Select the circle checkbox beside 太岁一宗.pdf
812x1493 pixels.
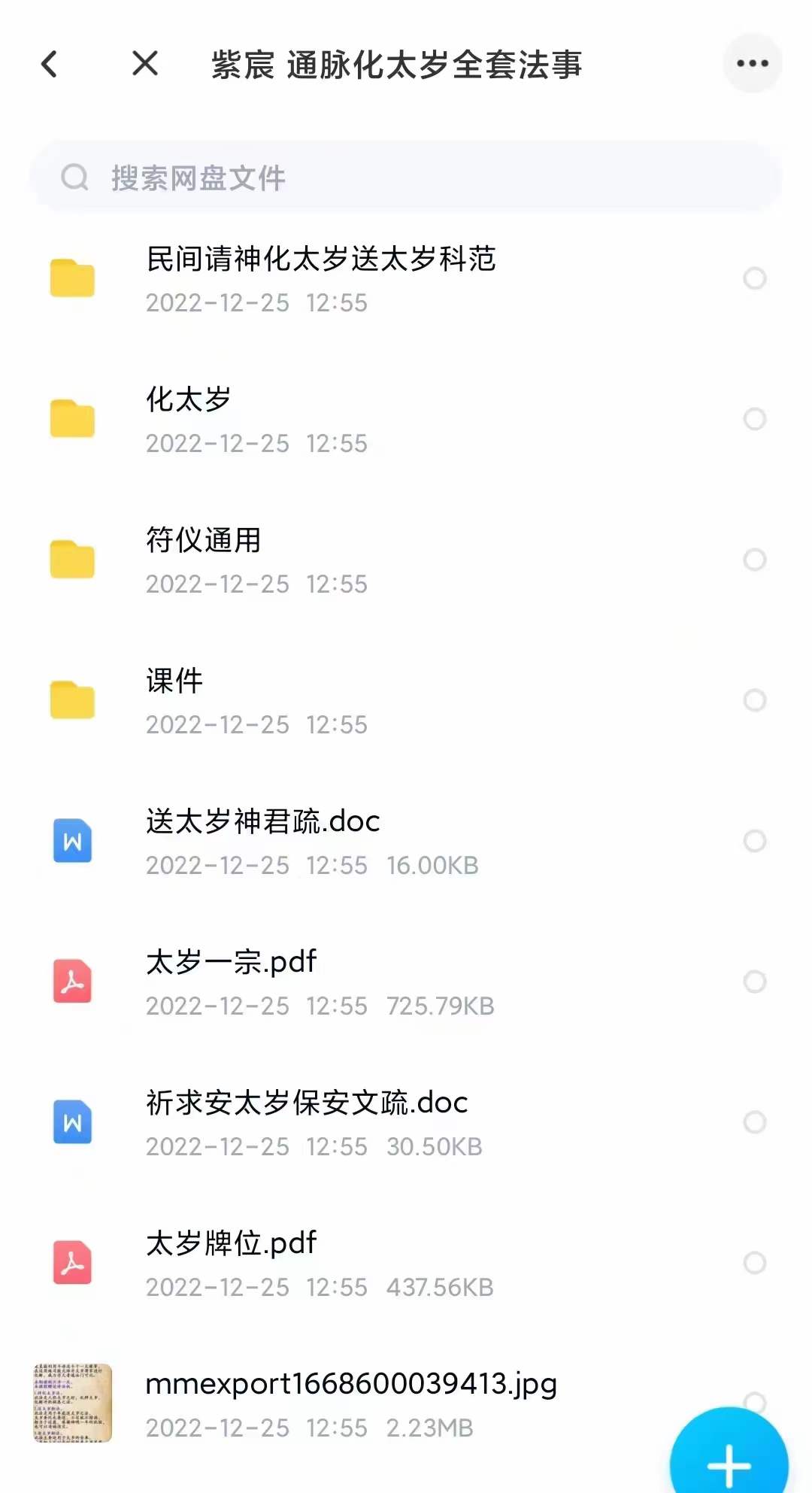point(754,982)
